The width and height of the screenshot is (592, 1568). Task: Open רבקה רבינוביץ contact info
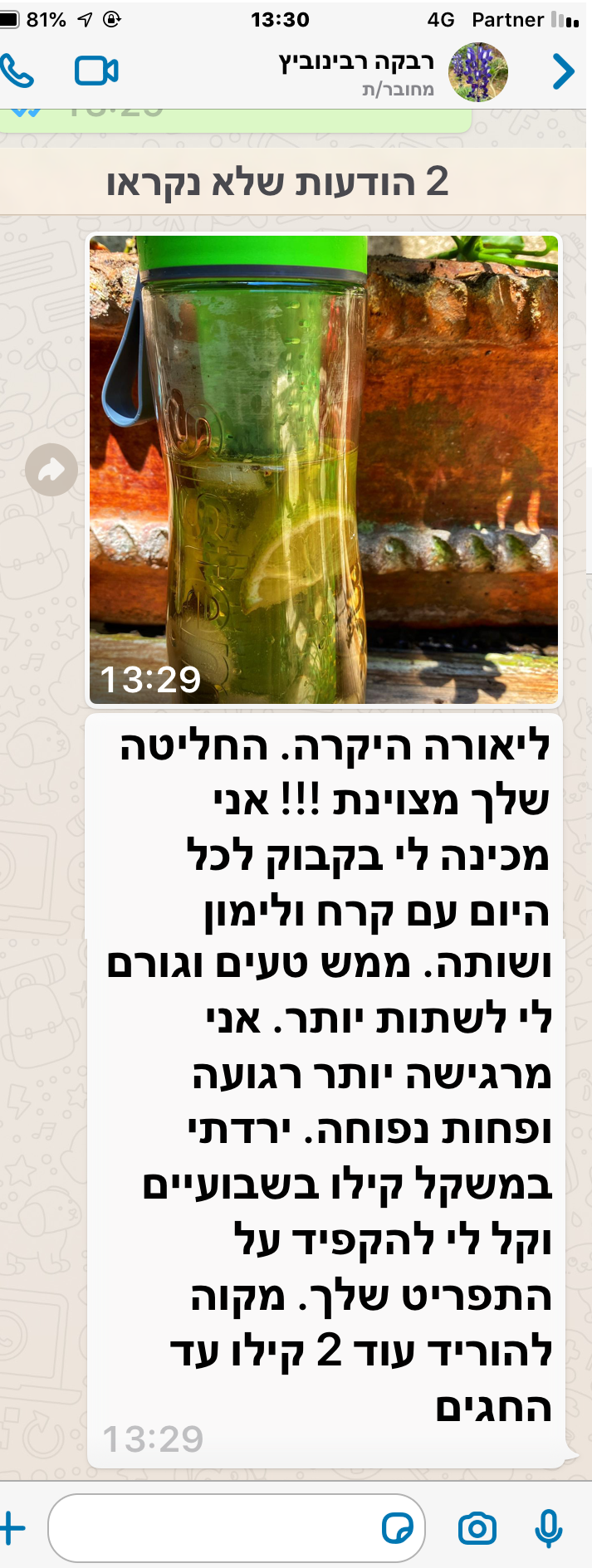pyautogui.click(x=356, y=71)
